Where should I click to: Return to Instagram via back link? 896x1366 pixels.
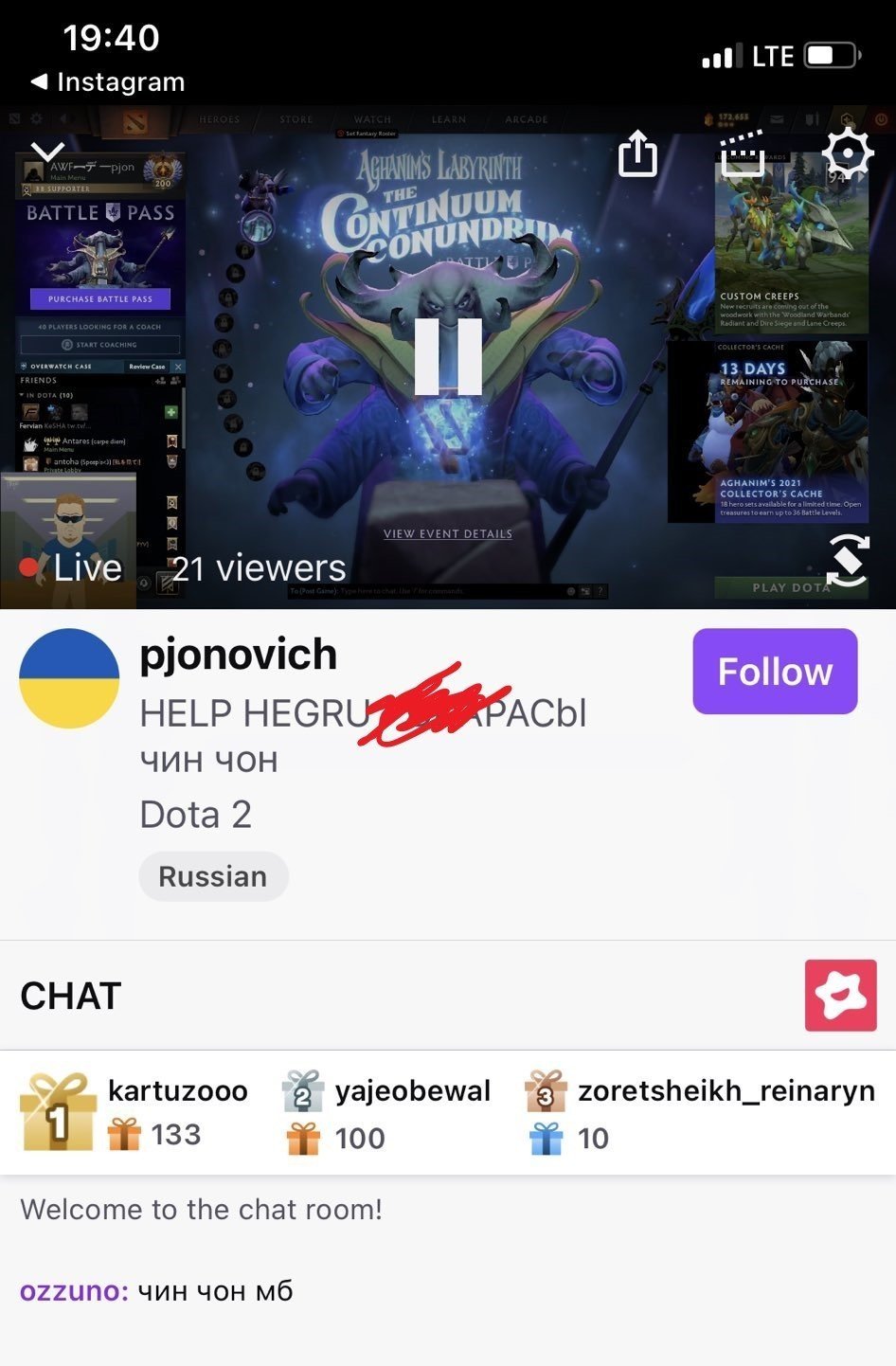pos(108,82)
